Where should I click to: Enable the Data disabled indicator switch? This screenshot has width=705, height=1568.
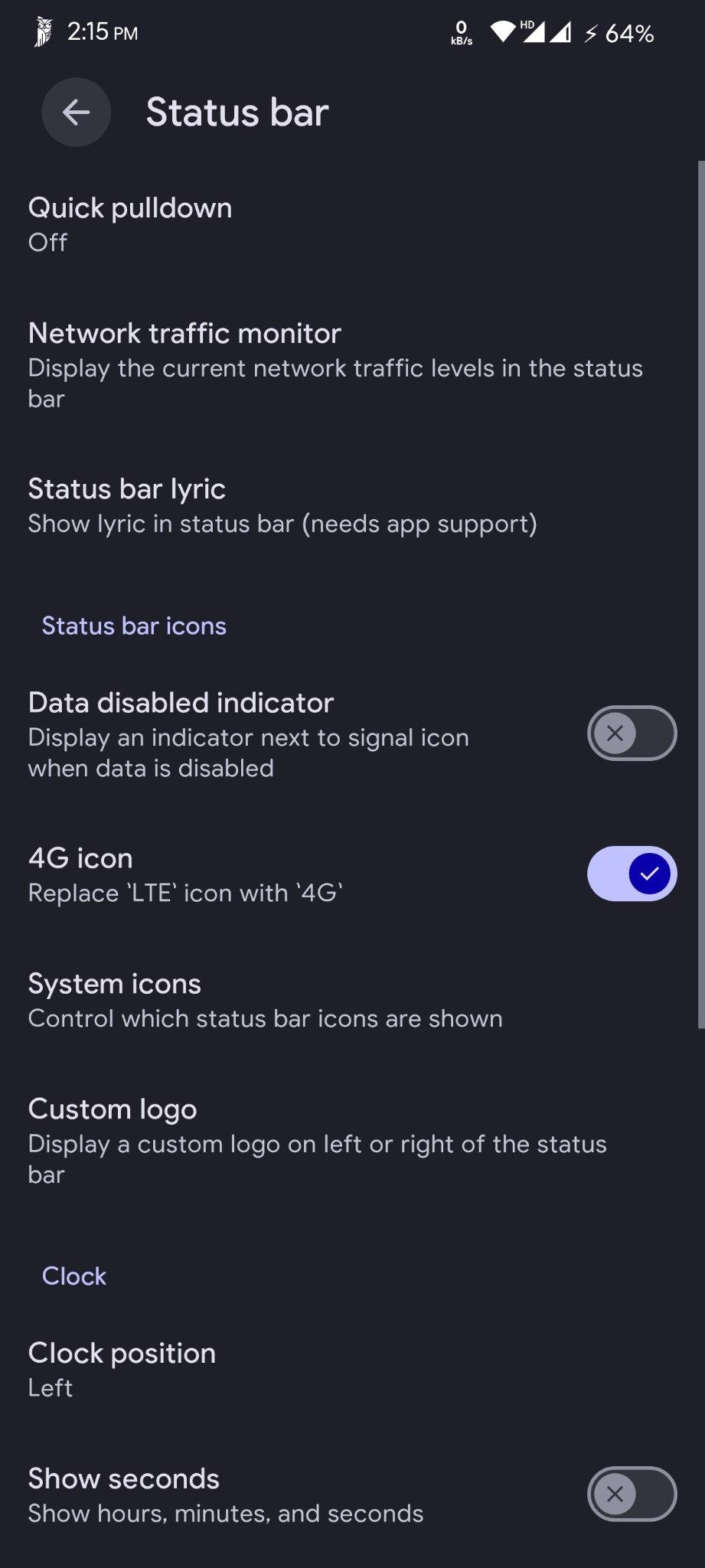632,733
